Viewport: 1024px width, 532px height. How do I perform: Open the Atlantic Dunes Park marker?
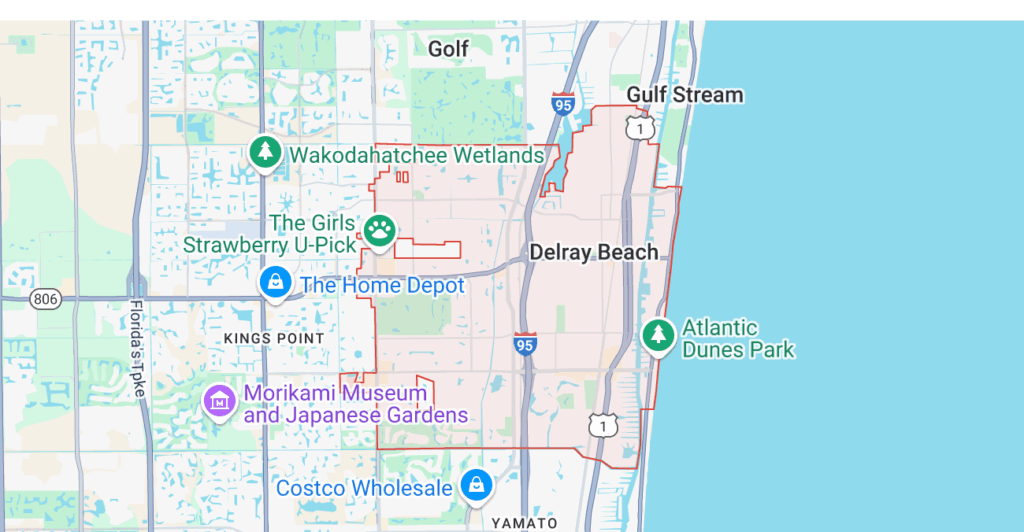coord(658,335)
